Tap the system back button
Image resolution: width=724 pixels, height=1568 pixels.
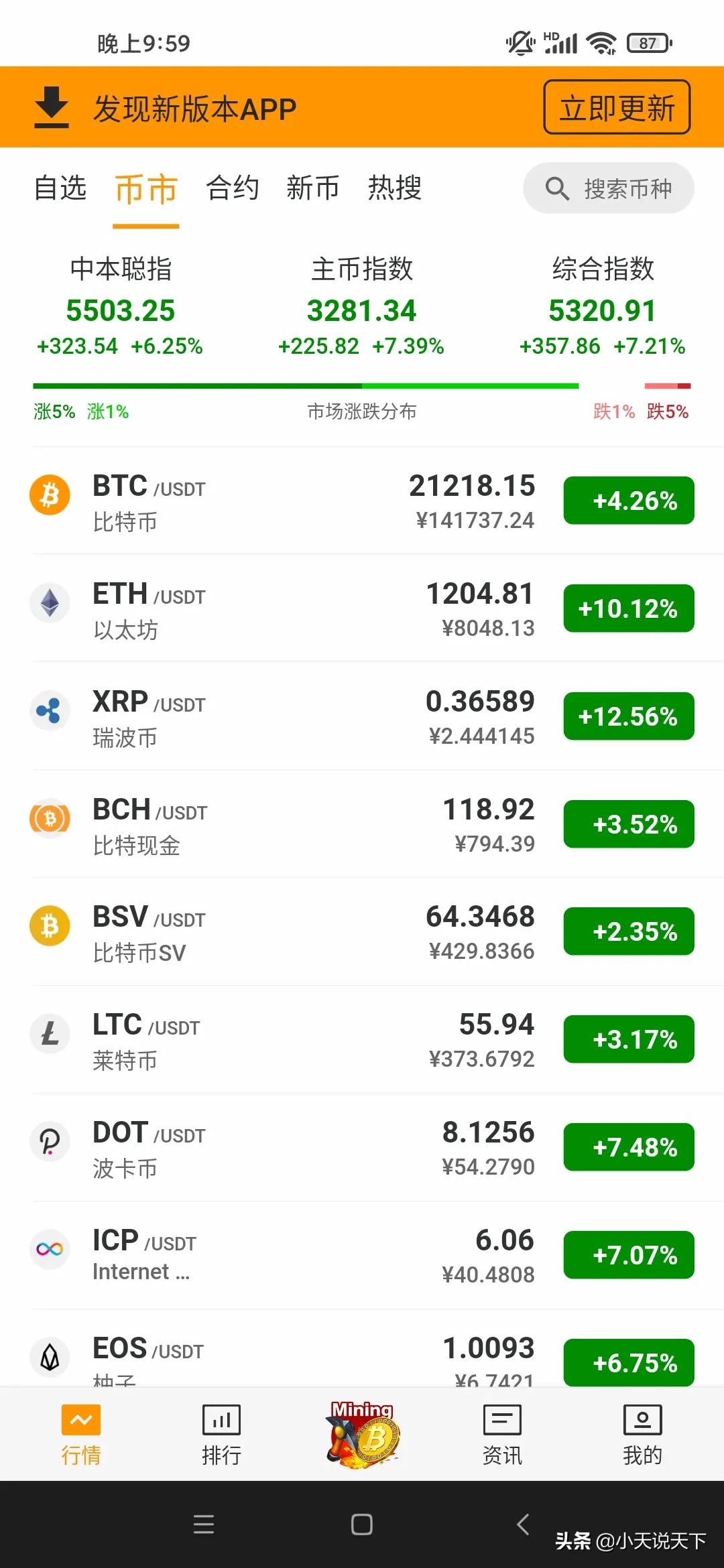point(524,1524)
